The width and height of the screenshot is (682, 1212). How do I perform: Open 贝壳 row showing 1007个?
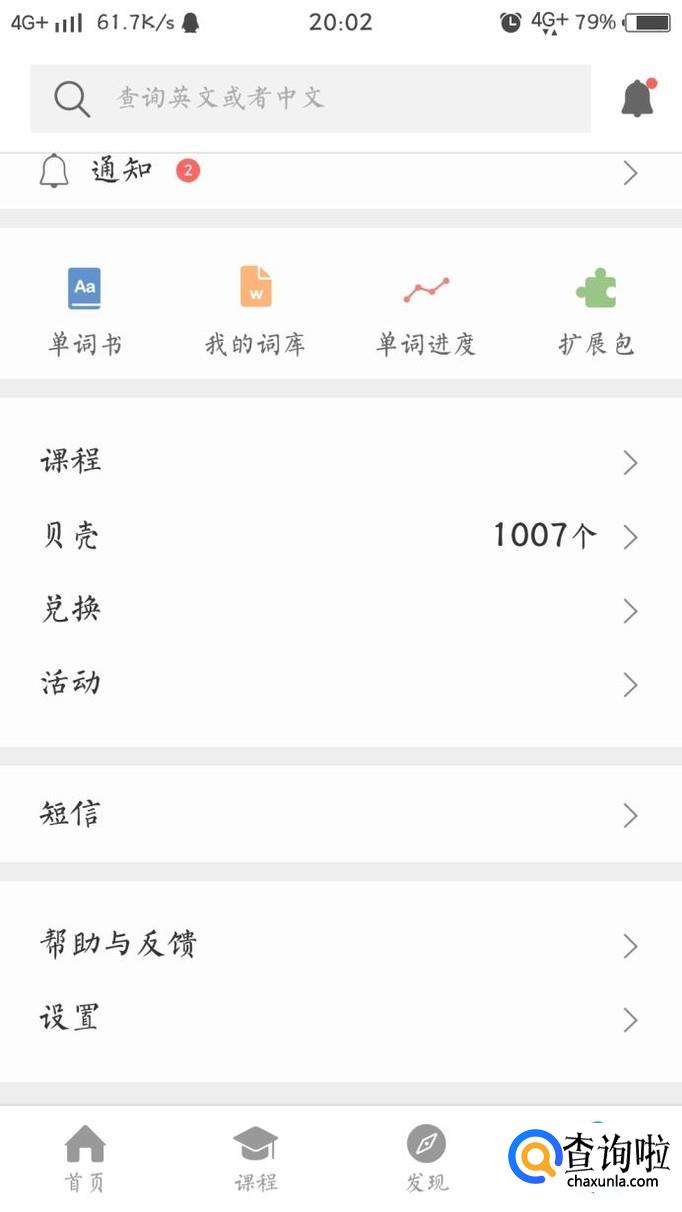click(340, 536)
